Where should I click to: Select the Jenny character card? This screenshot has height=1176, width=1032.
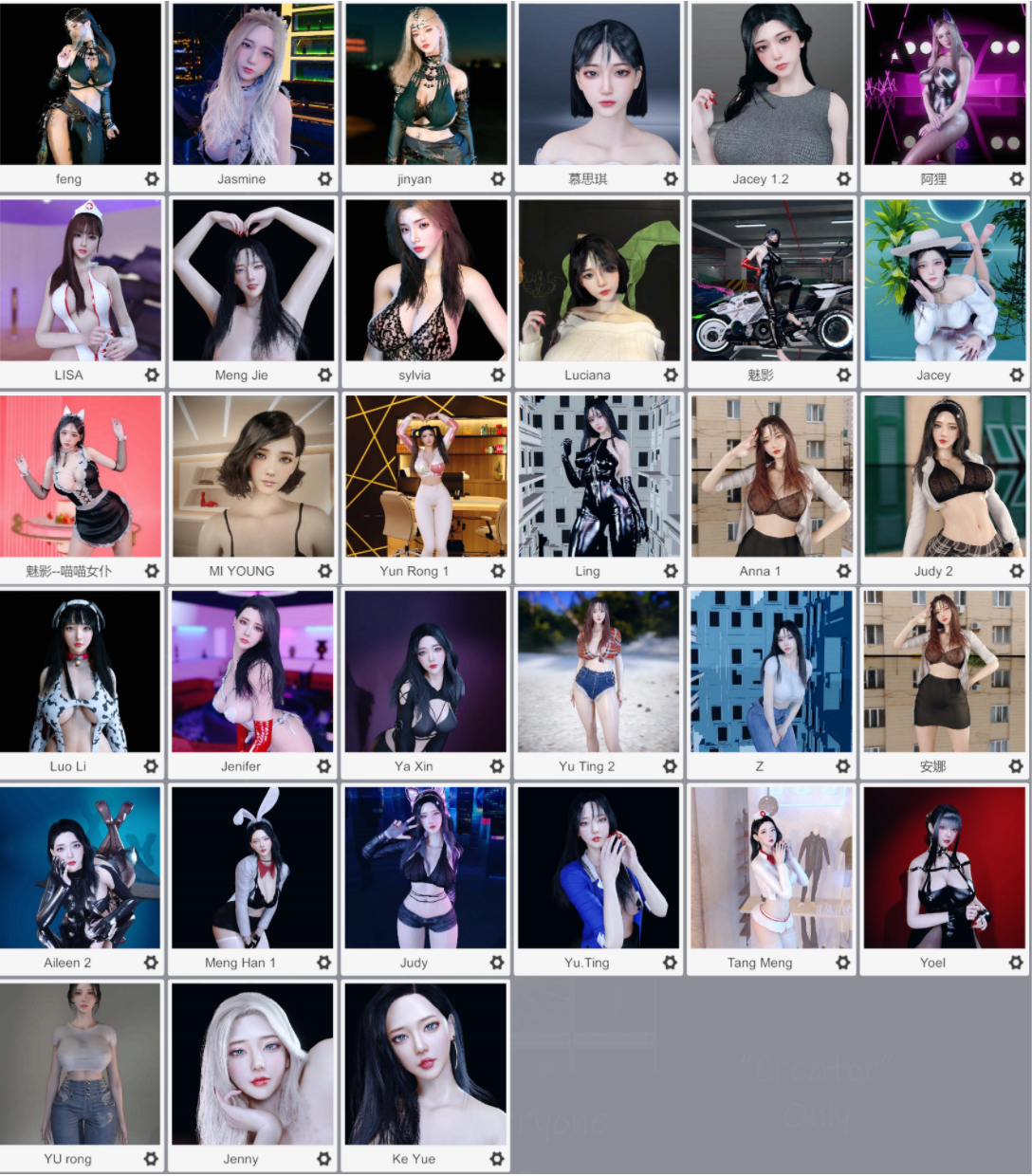[253, 1064]
